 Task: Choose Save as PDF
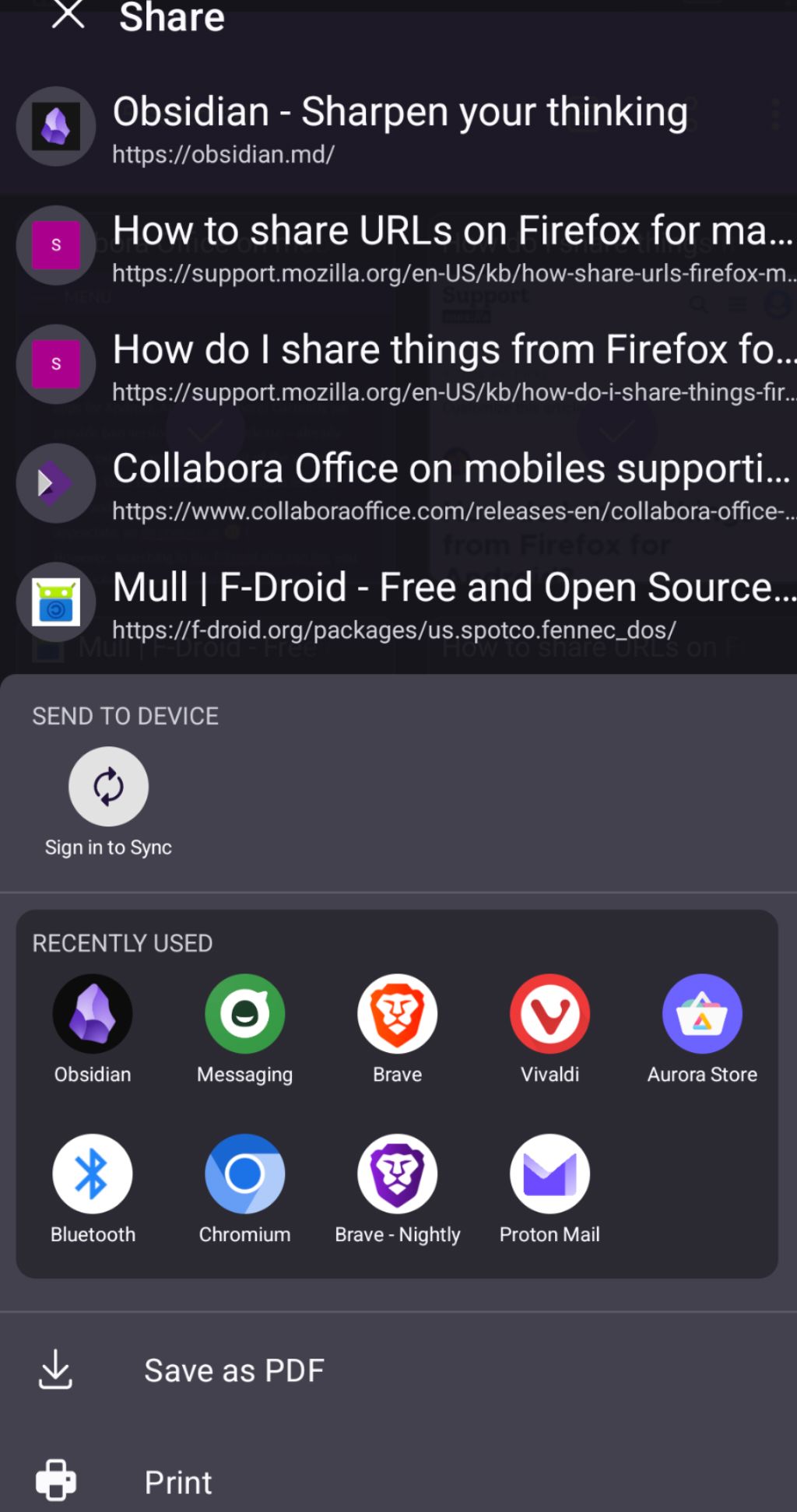pyautogui.click(x=233, y=1370)
